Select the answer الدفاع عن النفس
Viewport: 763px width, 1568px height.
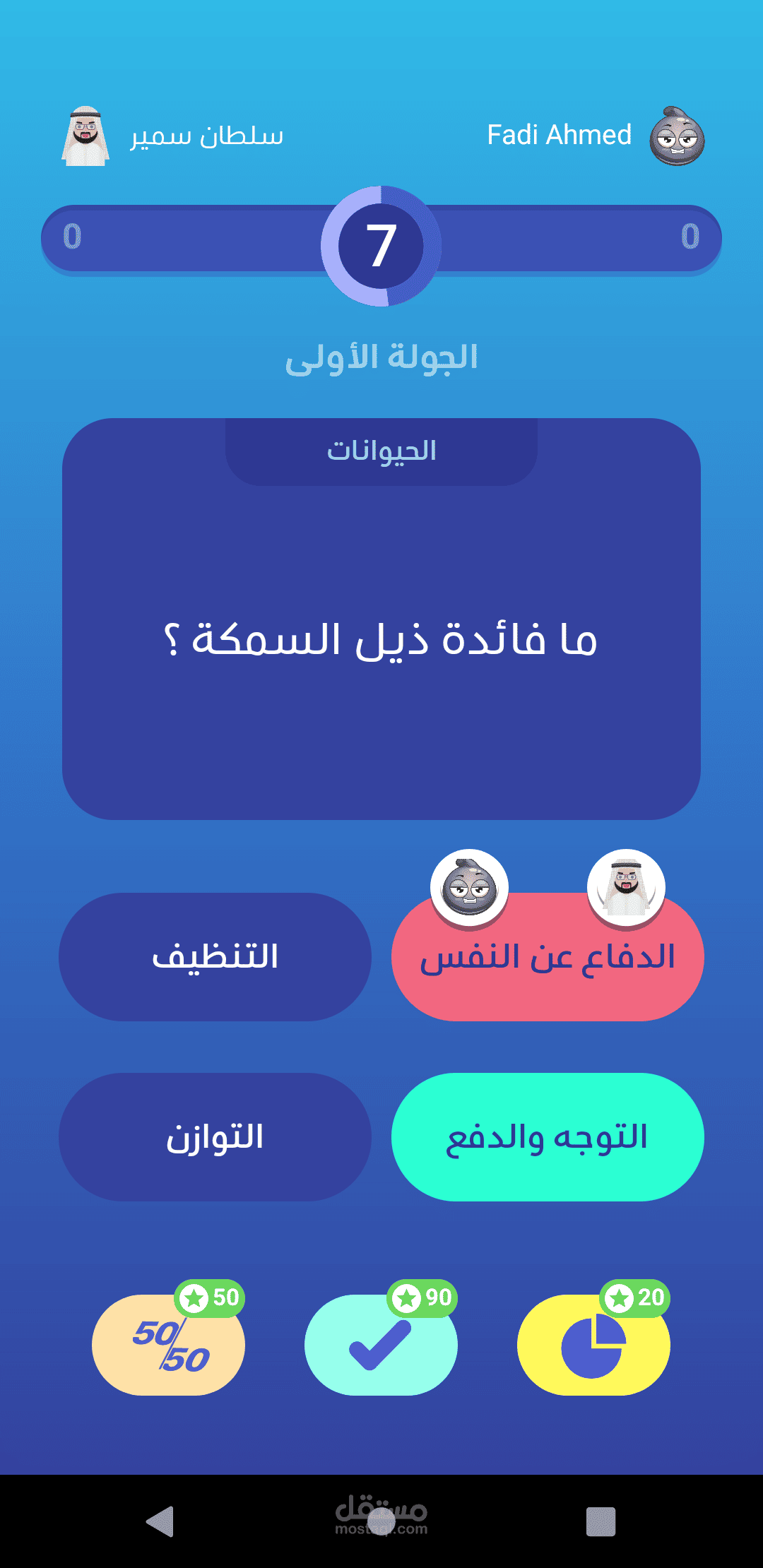(x=548, y=956)
